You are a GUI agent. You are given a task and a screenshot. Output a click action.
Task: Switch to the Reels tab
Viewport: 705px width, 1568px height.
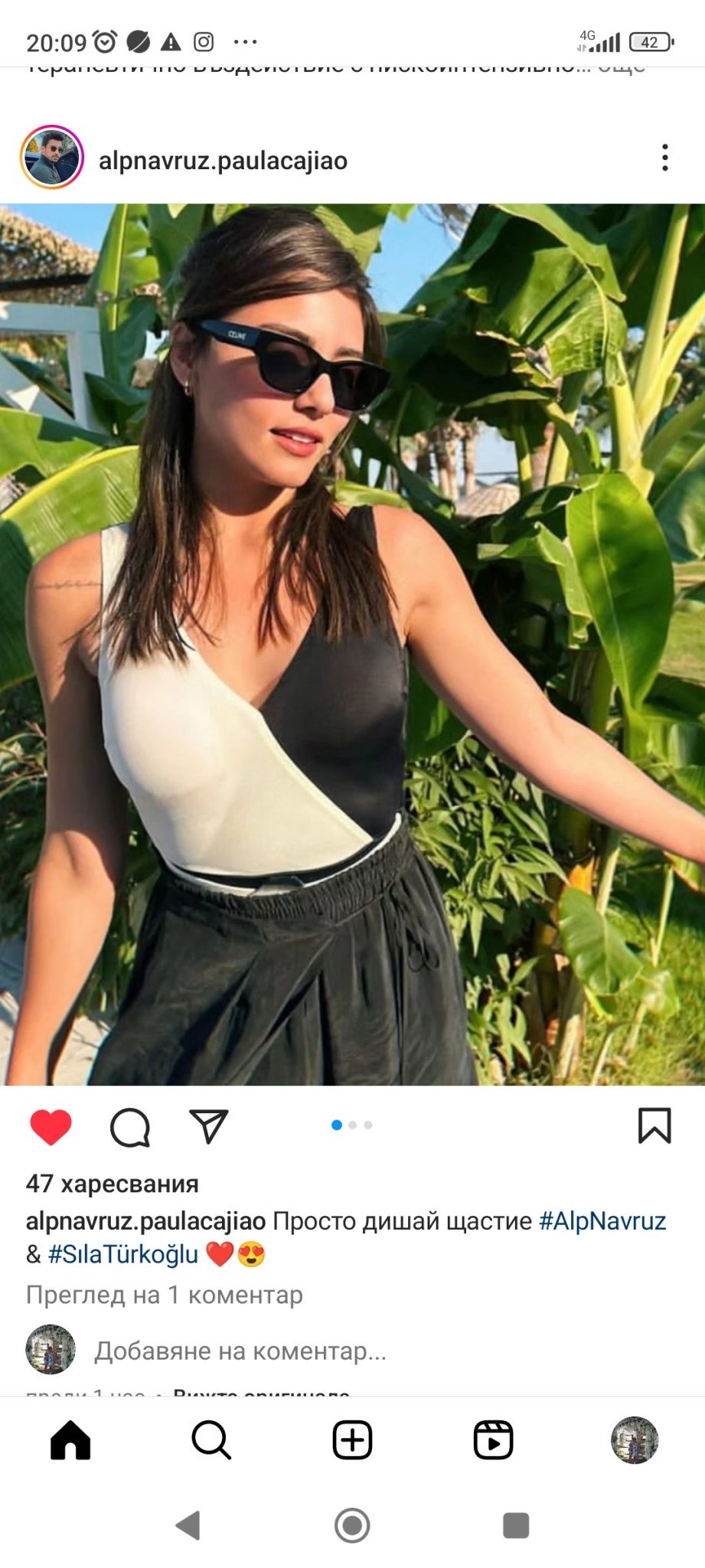(493, 1440)
